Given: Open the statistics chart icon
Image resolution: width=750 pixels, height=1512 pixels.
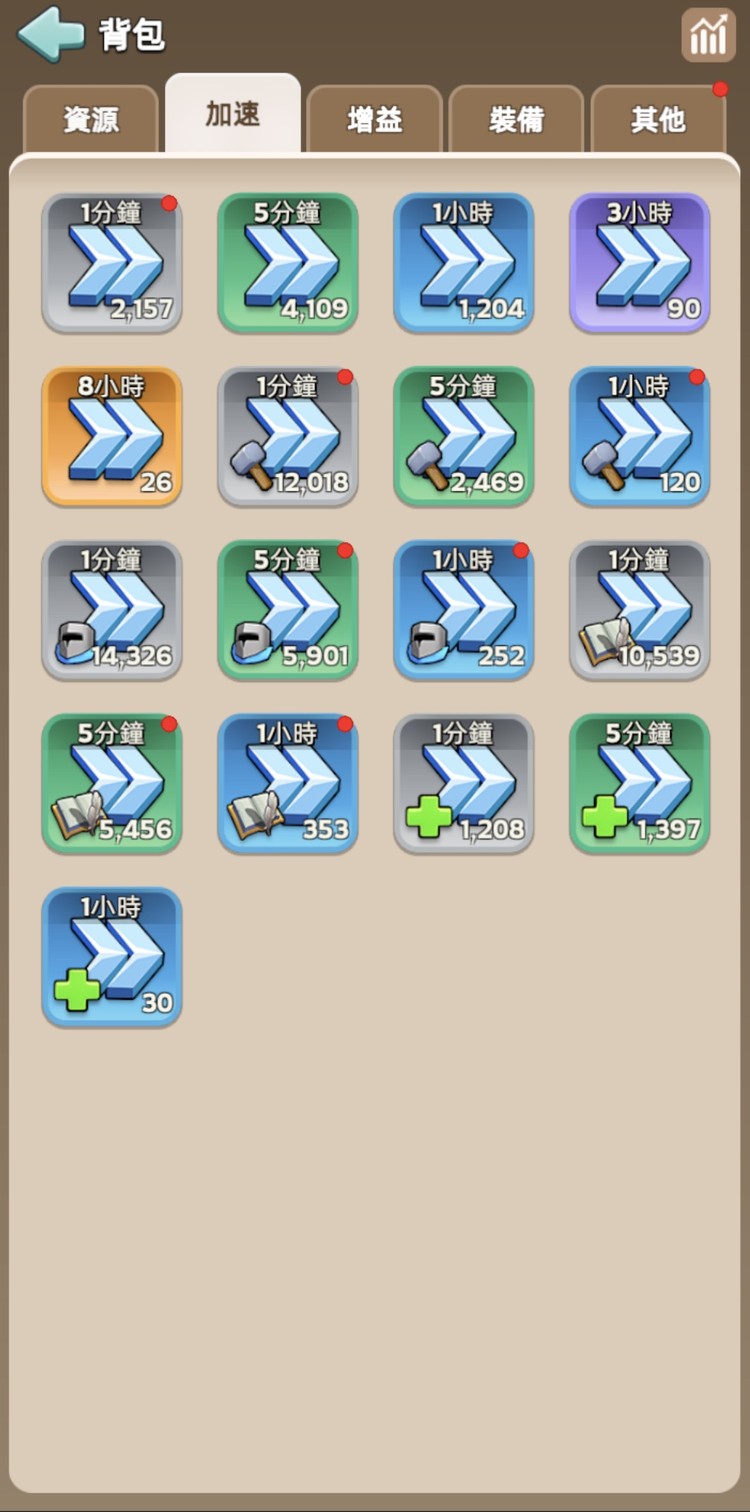Looking at the screenshot, I should tap(708, 36).
